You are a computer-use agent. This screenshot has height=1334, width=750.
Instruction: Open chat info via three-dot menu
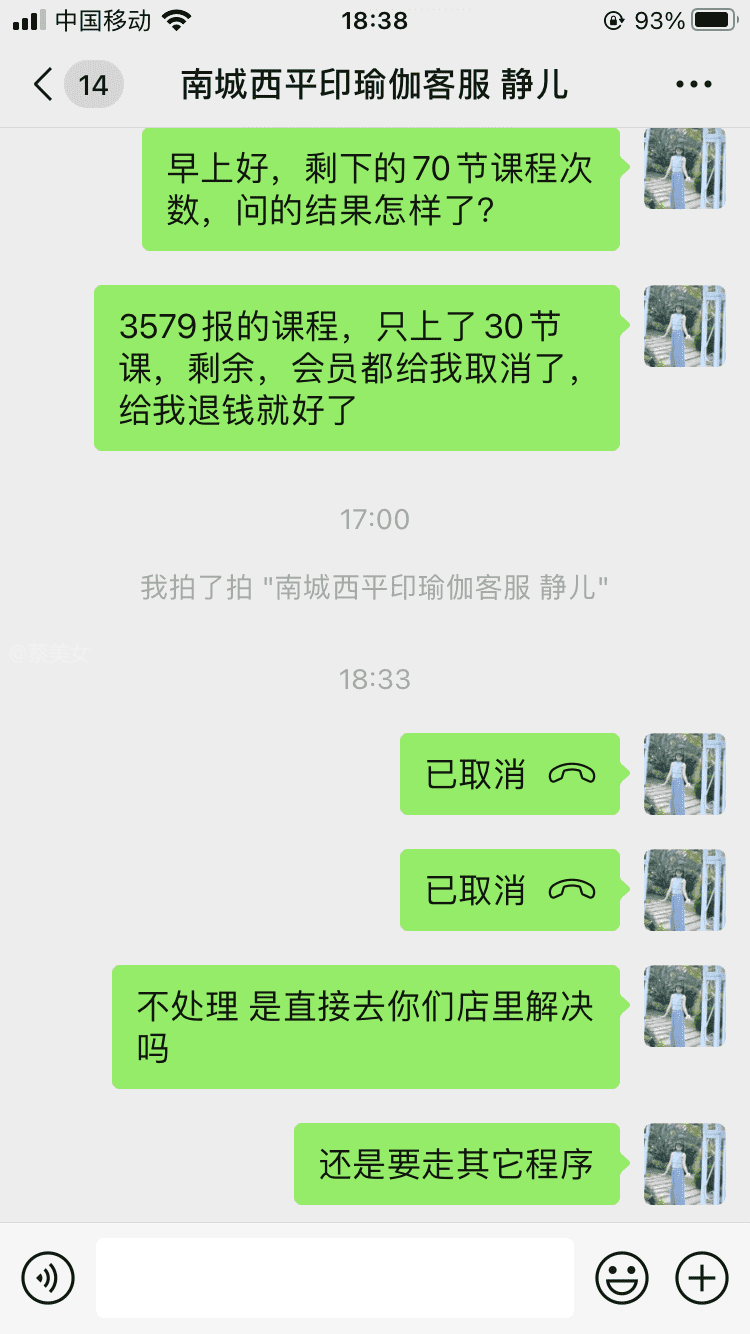(x=693, y=84)
